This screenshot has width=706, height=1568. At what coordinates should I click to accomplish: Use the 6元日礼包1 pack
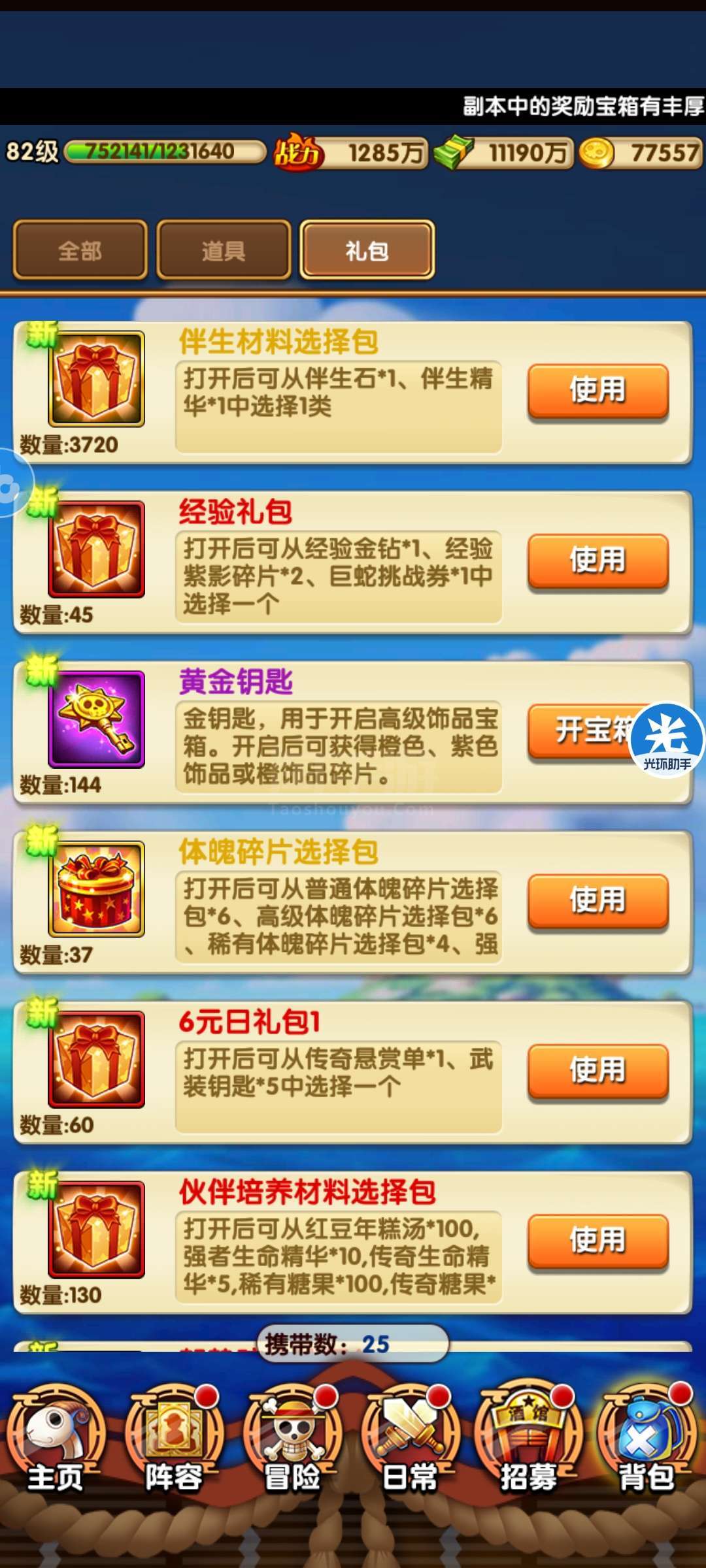[x=598, y=1070]
